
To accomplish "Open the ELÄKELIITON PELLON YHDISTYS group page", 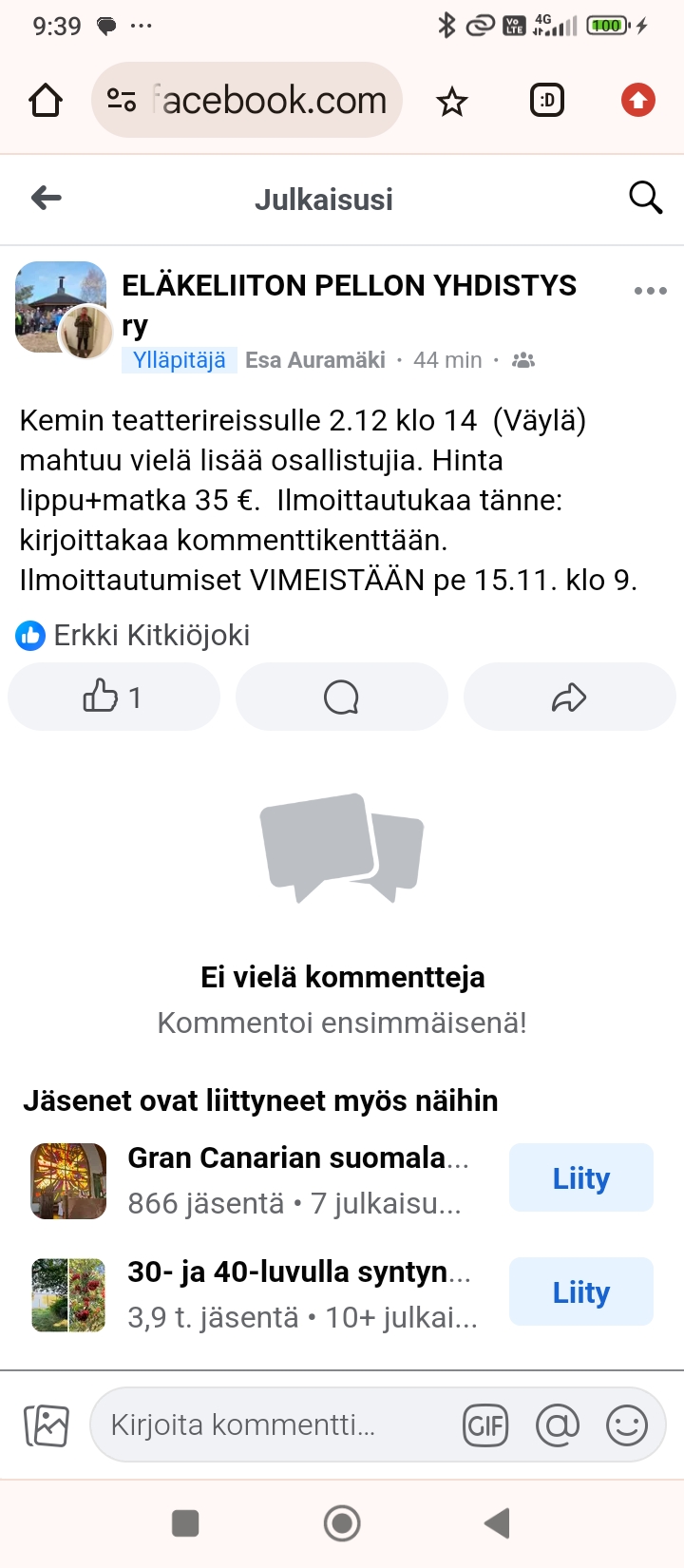I will coord(349,285).
